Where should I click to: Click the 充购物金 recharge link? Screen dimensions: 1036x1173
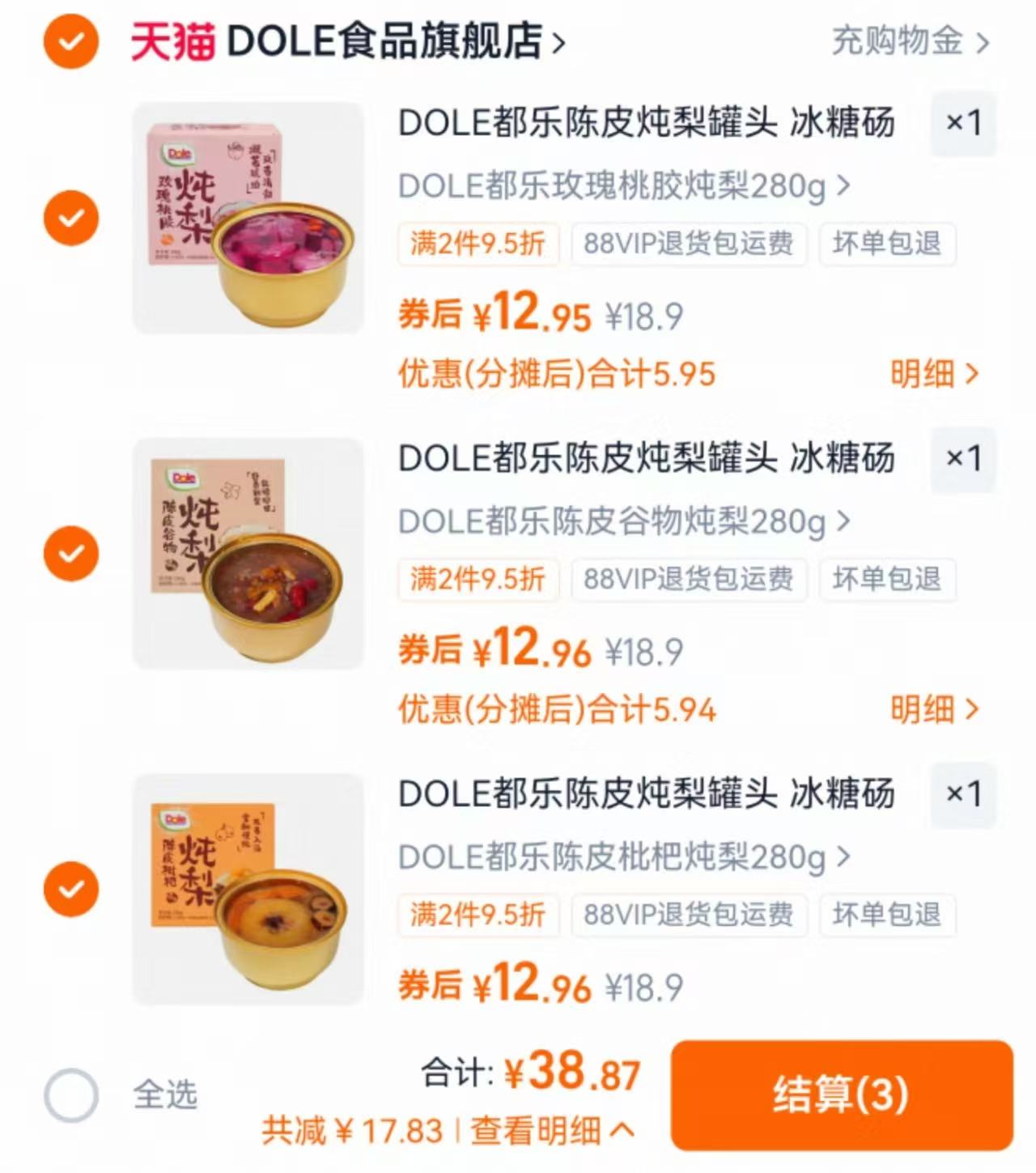click(x=894, y=43)
